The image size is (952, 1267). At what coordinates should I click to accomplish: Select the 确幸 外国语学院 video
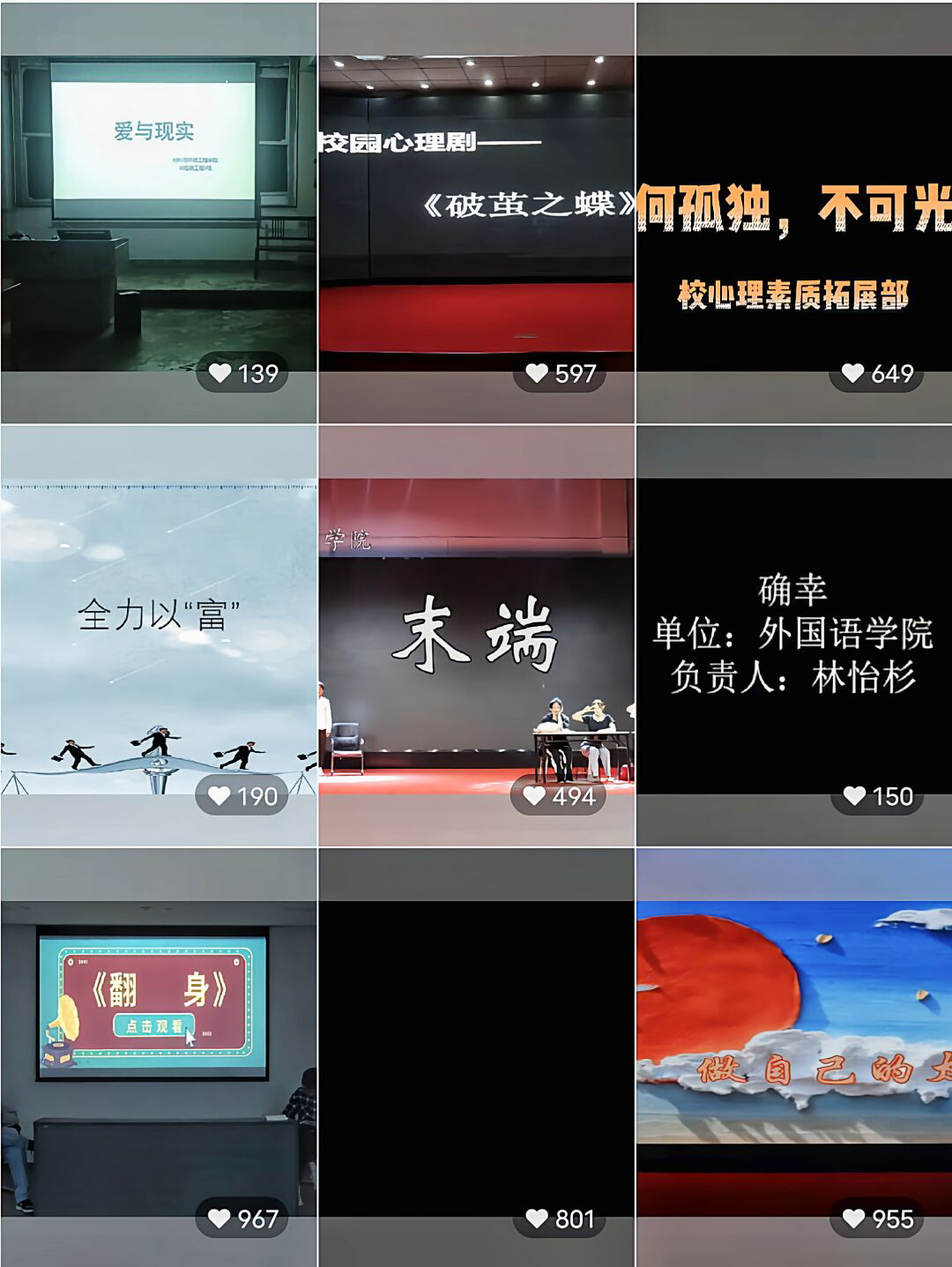click(x=794, y=636)
